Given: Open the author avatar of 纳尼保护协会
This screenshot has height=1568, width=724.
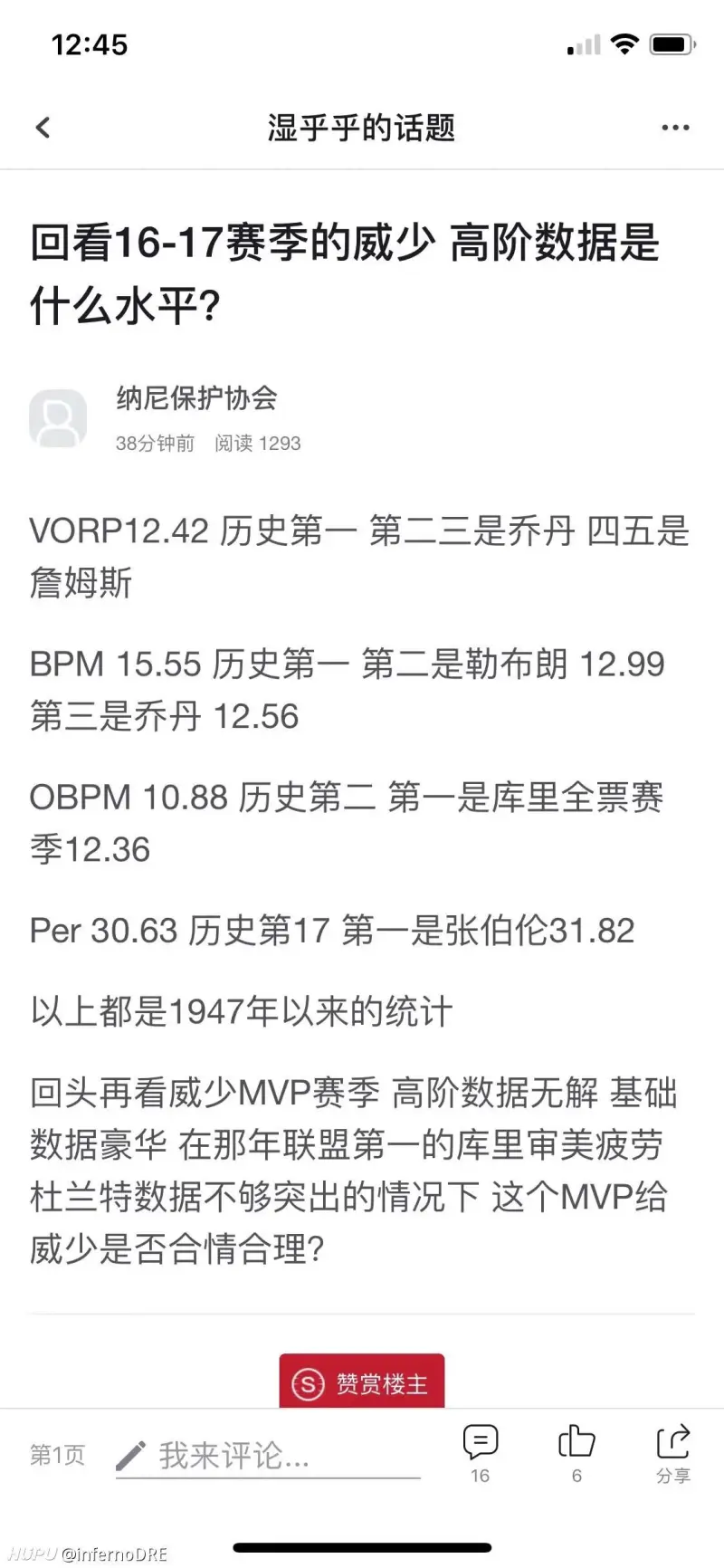Looking at the screenshot, I should (x=58, y=418).
